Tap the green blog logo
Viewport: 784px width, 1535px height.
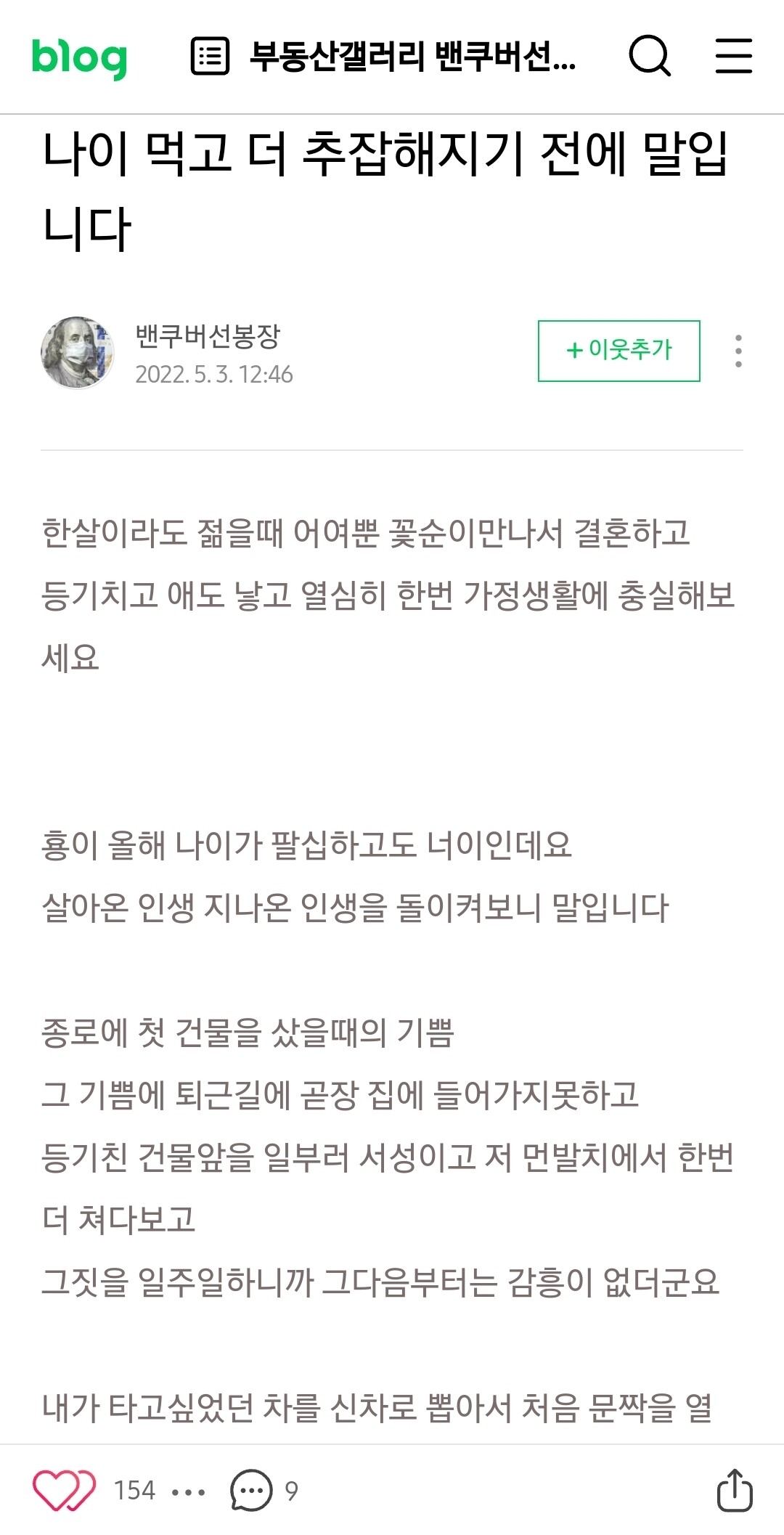80,60
